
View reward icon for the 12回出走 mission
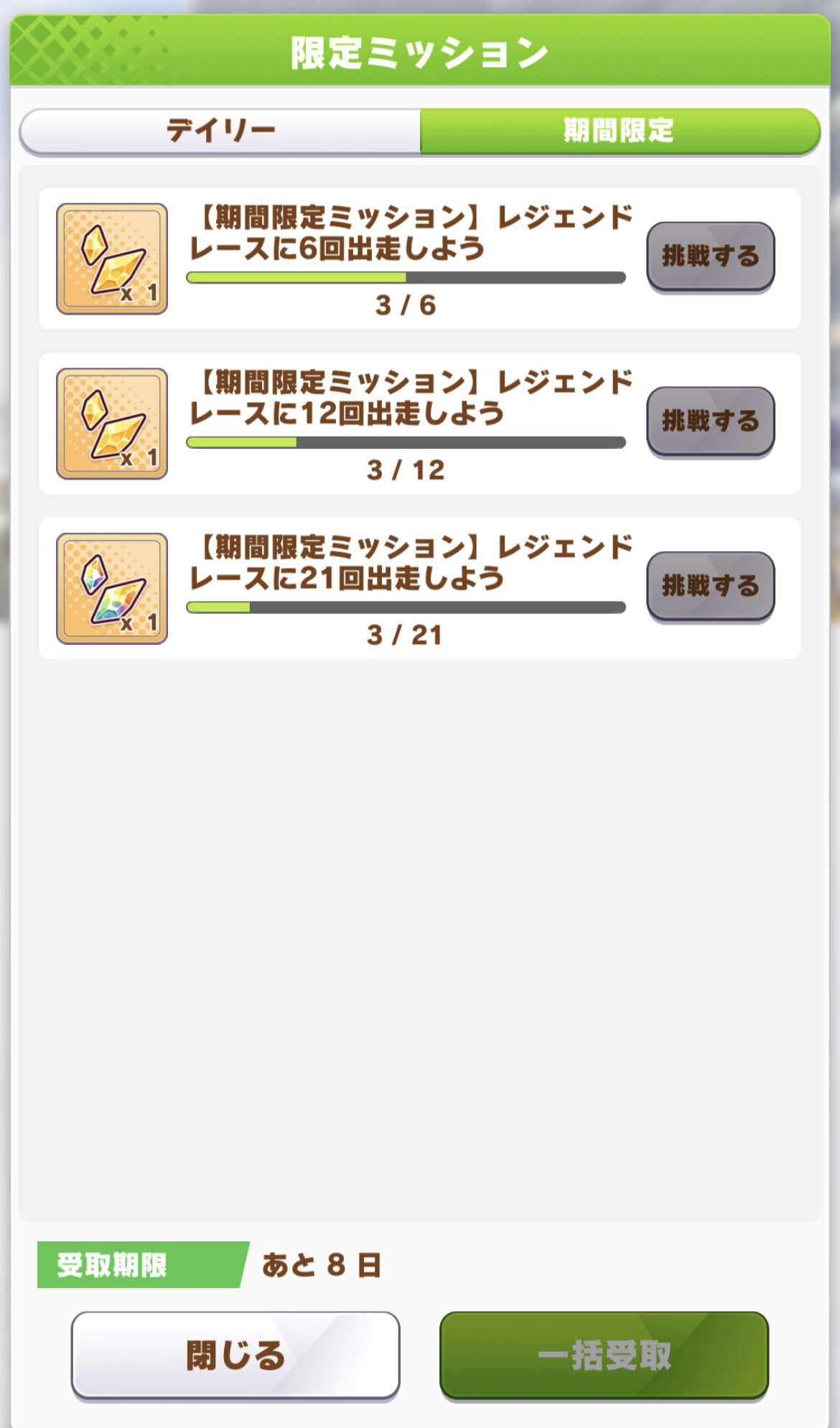point(112,424)
